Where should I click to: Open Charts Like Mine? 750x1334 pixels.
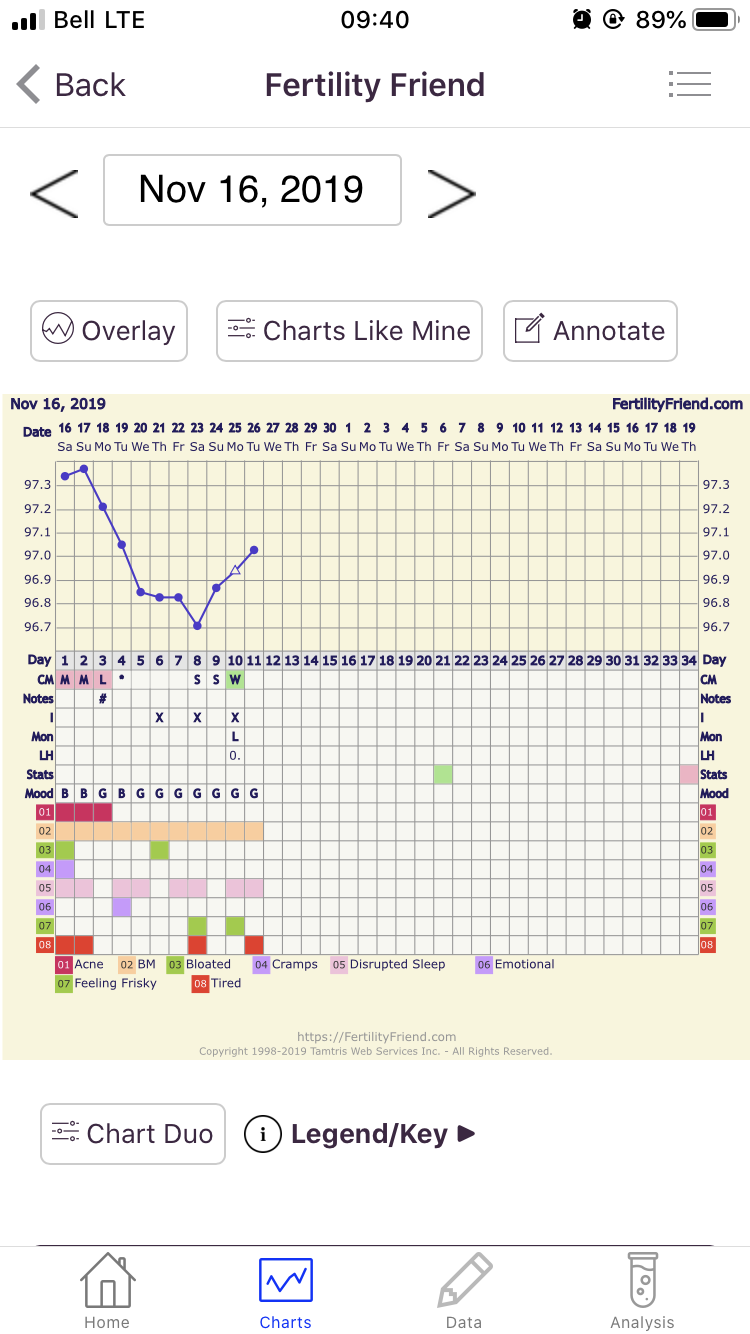350,331
